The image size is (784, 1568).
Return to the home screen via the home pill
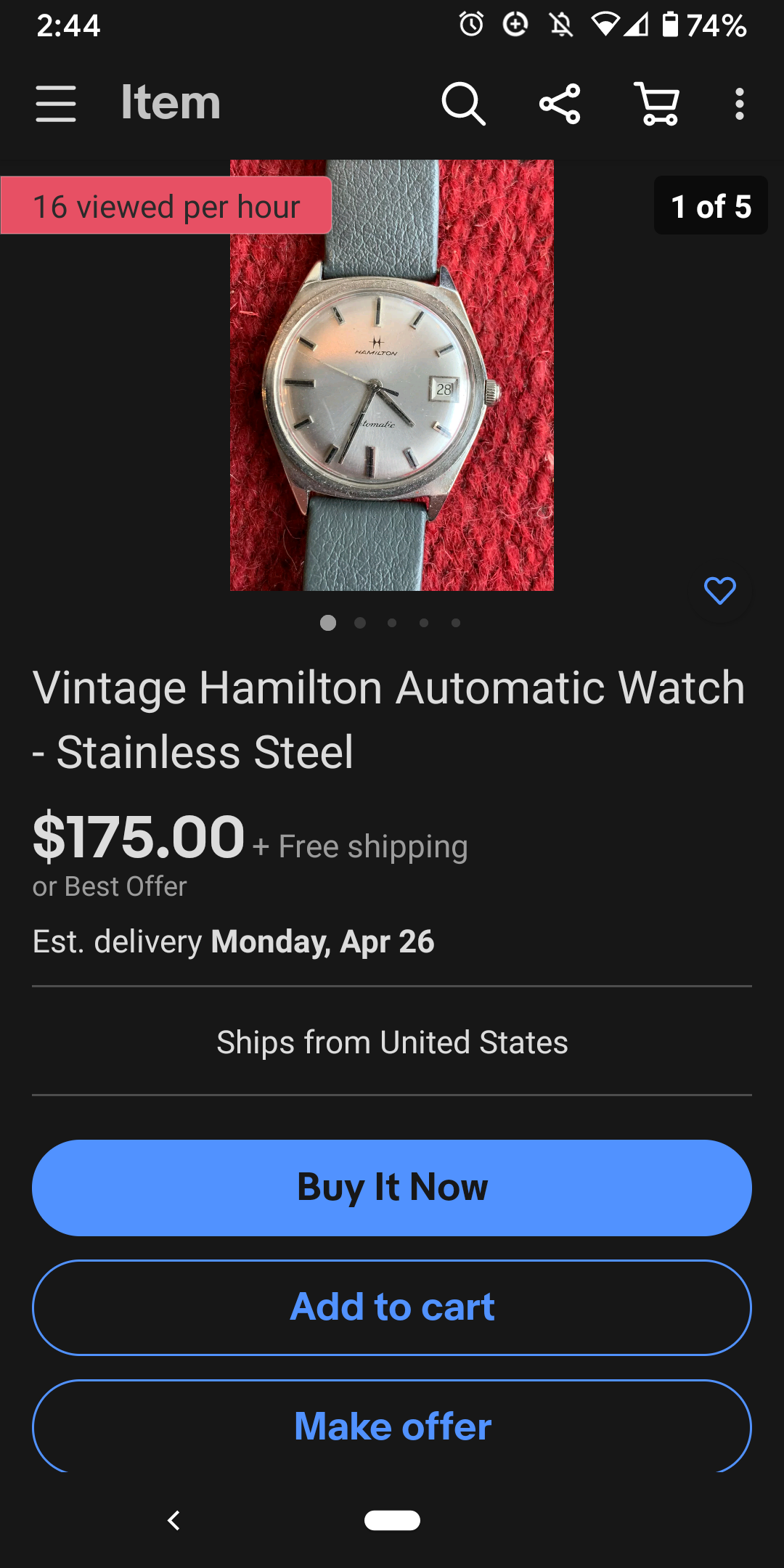(x=392, y=1520)
